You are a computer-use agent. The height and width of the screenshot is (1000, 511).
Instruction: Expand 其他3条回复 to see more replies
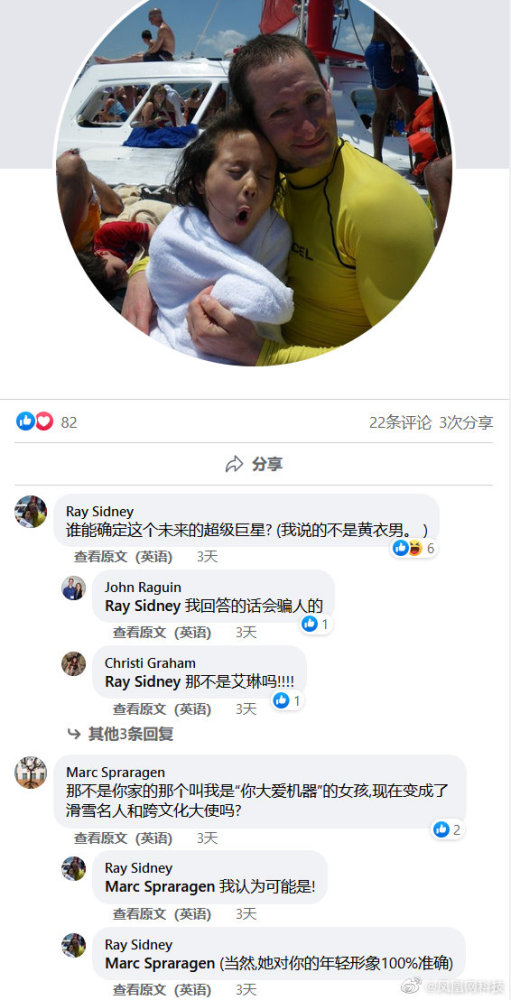coord(121,734)
